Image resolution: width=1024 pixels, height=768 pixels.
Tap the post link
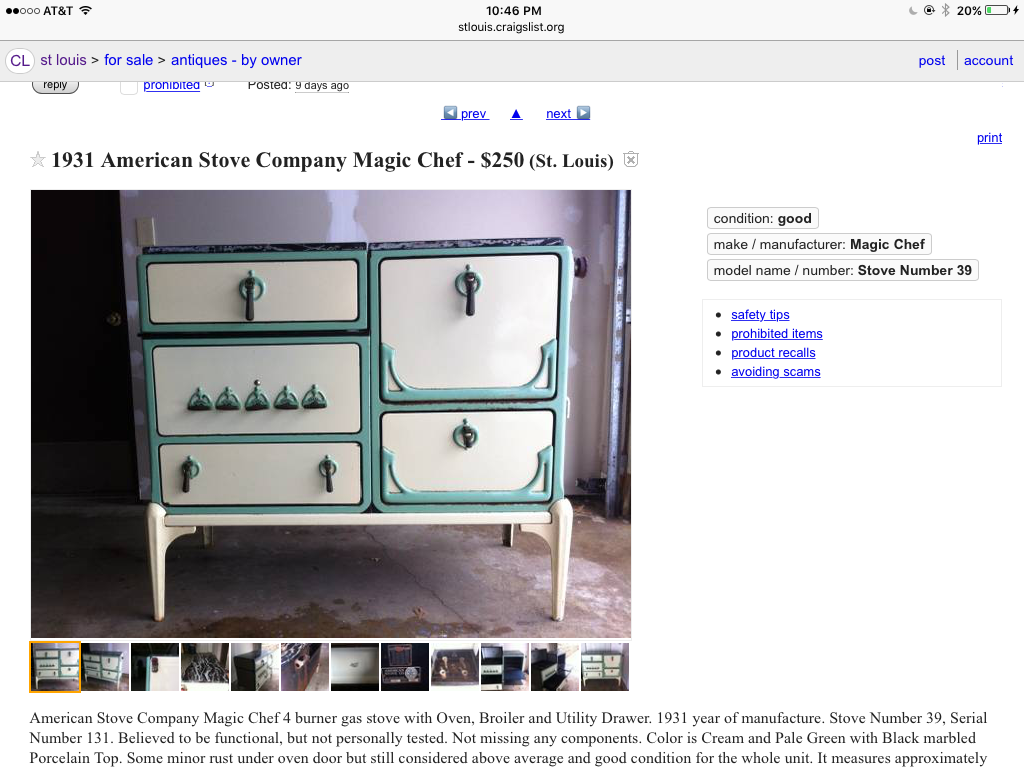(x=931, y=61)
